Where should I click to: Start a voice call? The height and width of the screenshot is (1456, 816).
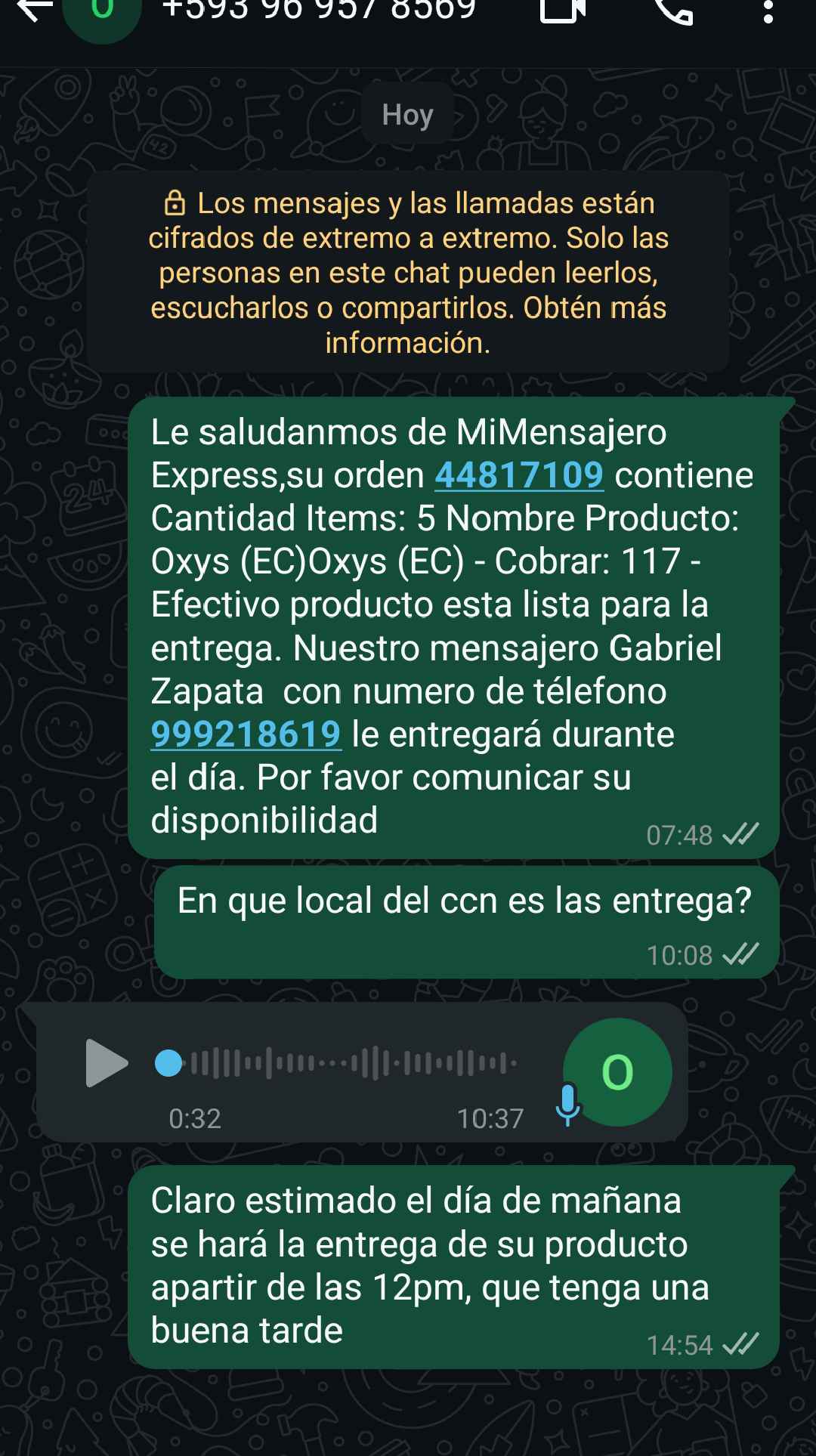coord(672,11)
